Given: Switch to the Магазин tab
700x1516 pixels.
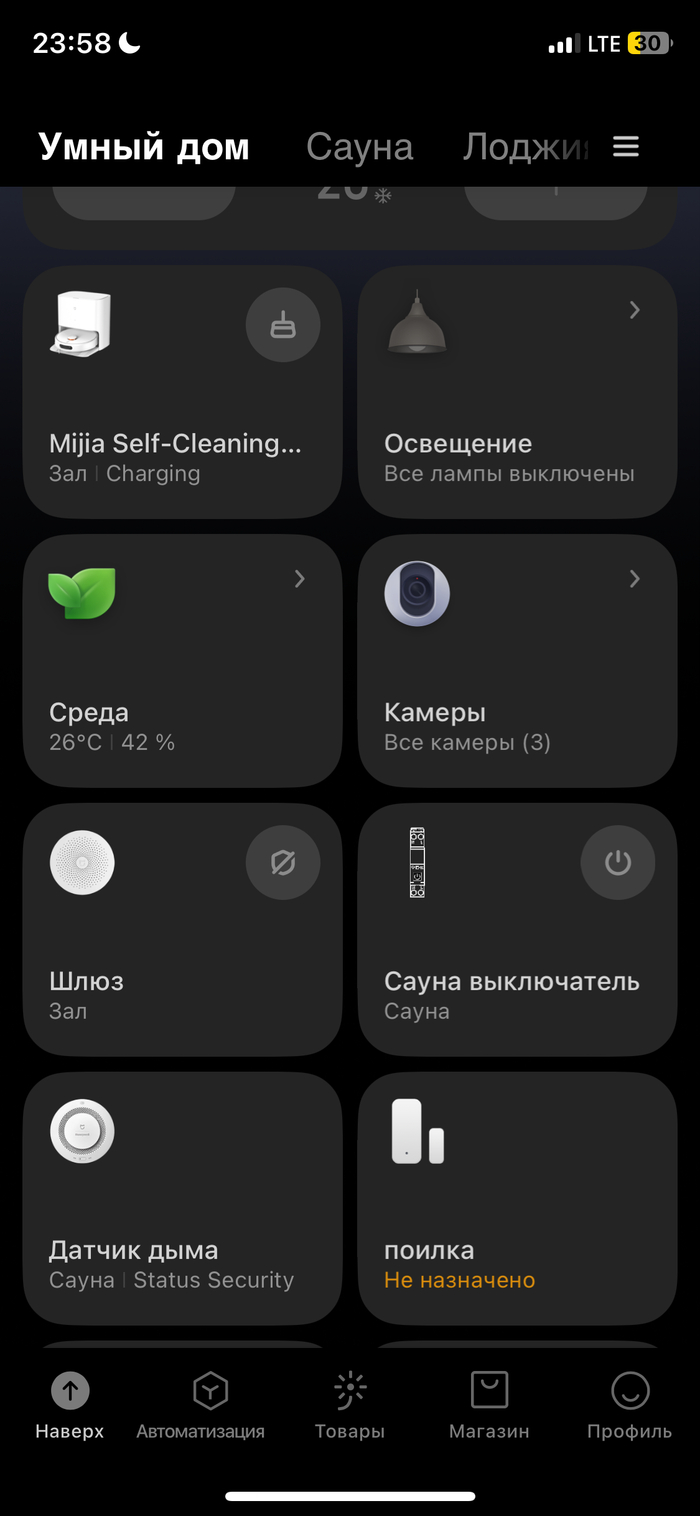Looking at the screenshot, I should pyautogui.click(x=489, y=1404).
